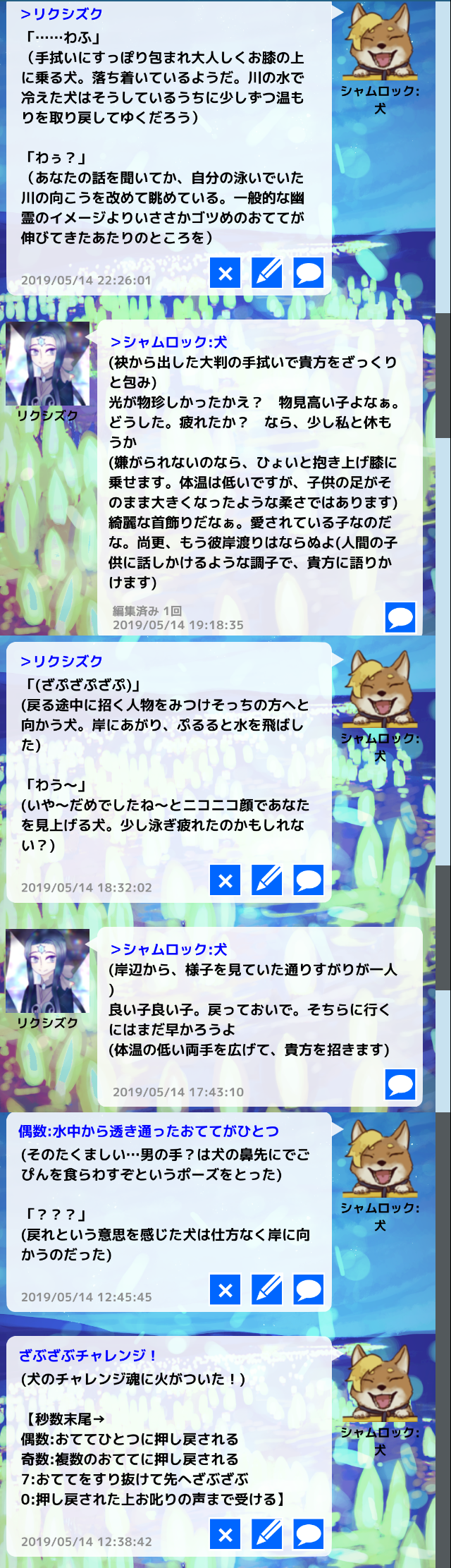Viewport: 451px width, 1568px height.
Task: Reply to リクシズク's 17:43:10 message
Action: [x=400, y=1084]
